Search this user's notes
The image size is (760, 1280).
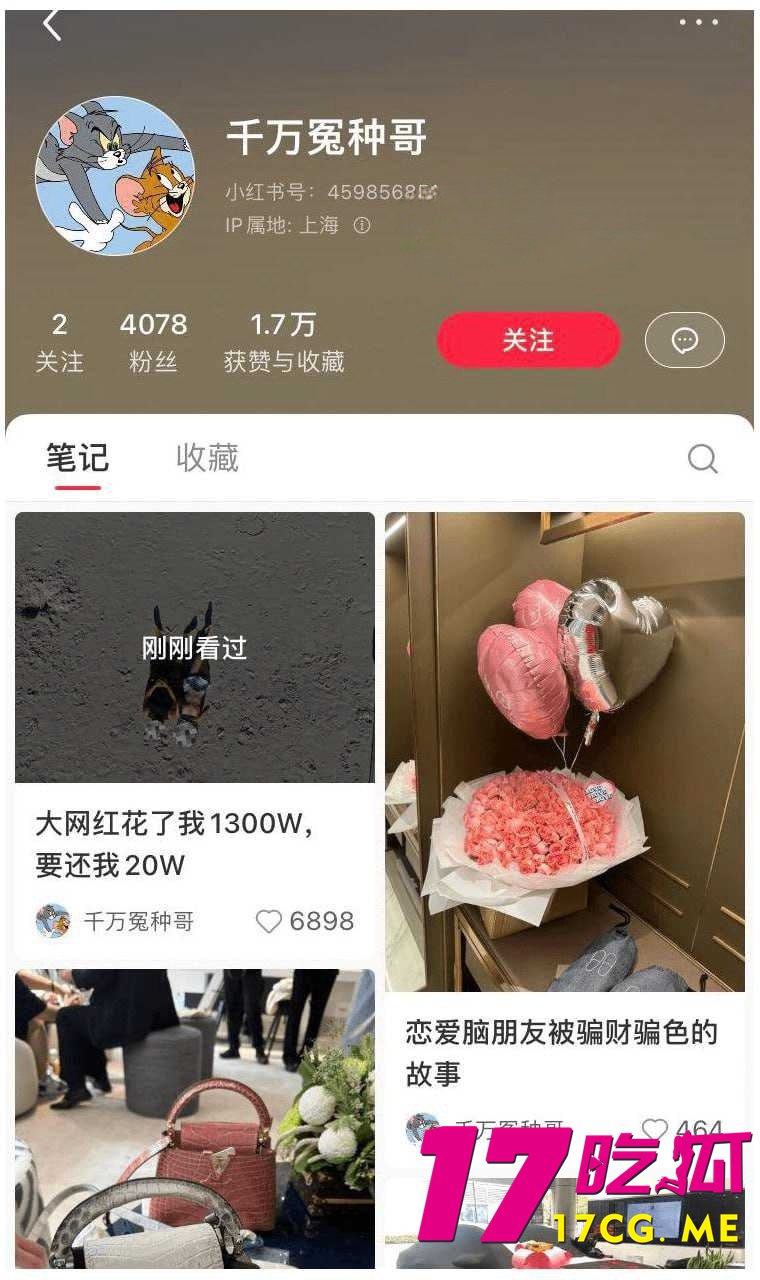pyautogui.click(x=702, y=459)
